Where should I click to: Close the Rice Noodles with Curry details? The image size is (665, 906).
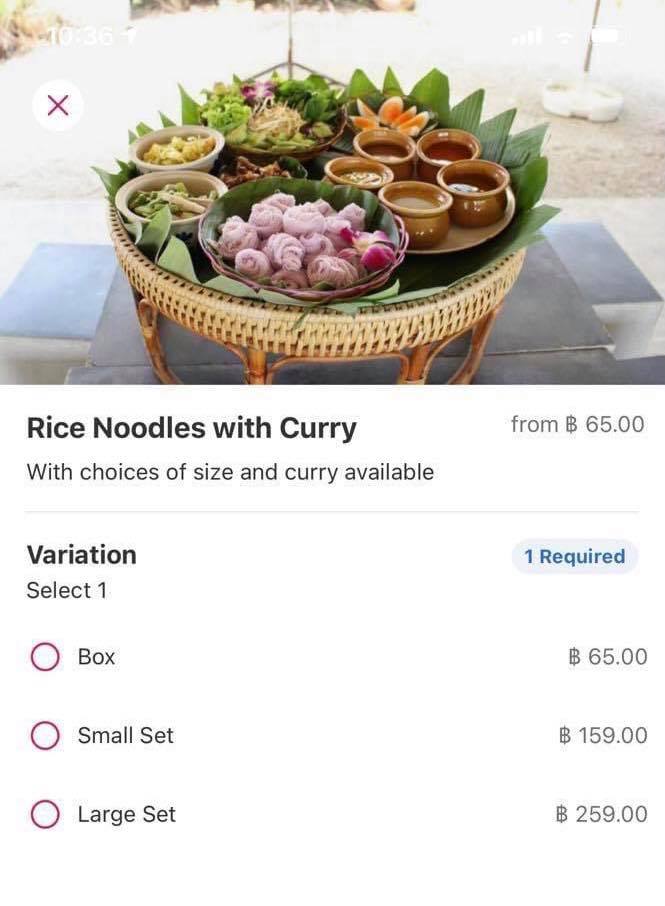pyautogui.click(x=58, y=105)
